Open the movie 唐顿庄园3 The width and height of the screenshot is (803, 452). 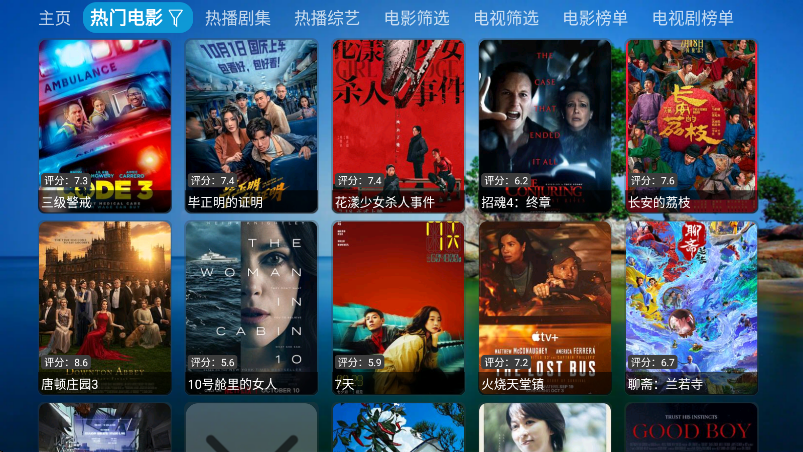105,306
